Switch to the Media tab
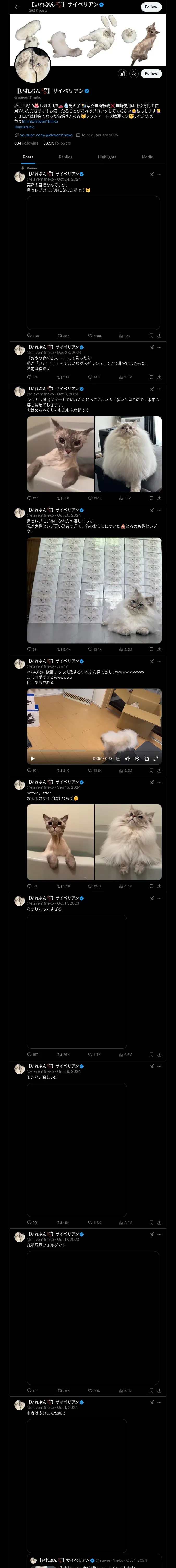The width and height of the screenshot is (176, 1568). pos(148,157)
